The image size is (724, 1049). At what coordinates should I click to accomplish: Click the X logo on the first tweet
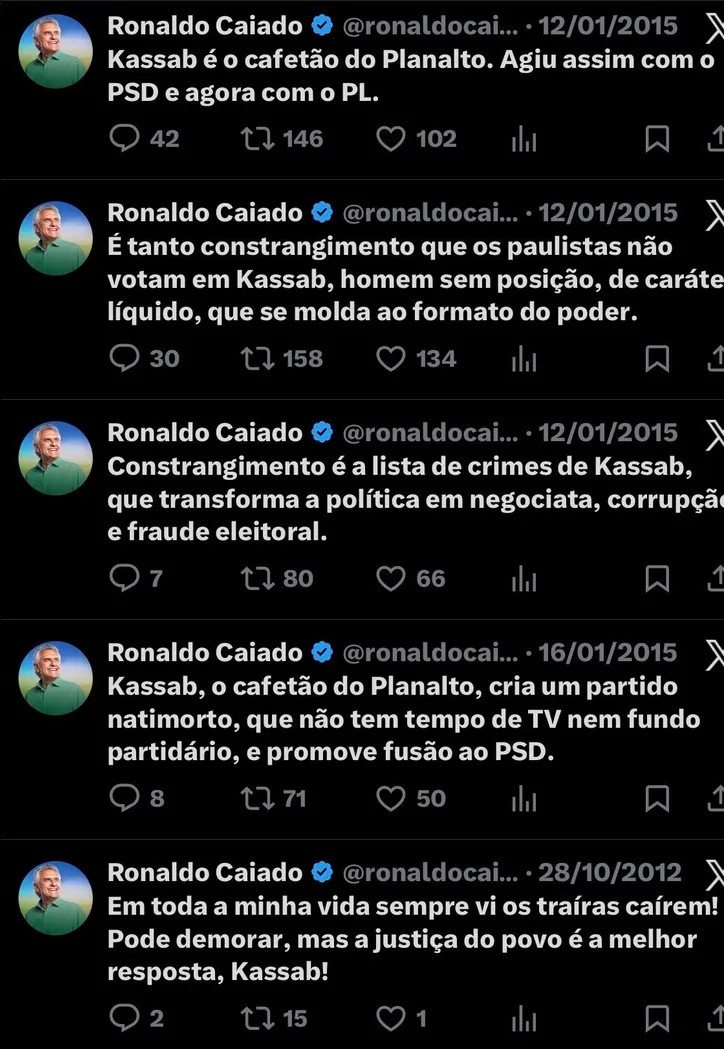coord(712,26)
